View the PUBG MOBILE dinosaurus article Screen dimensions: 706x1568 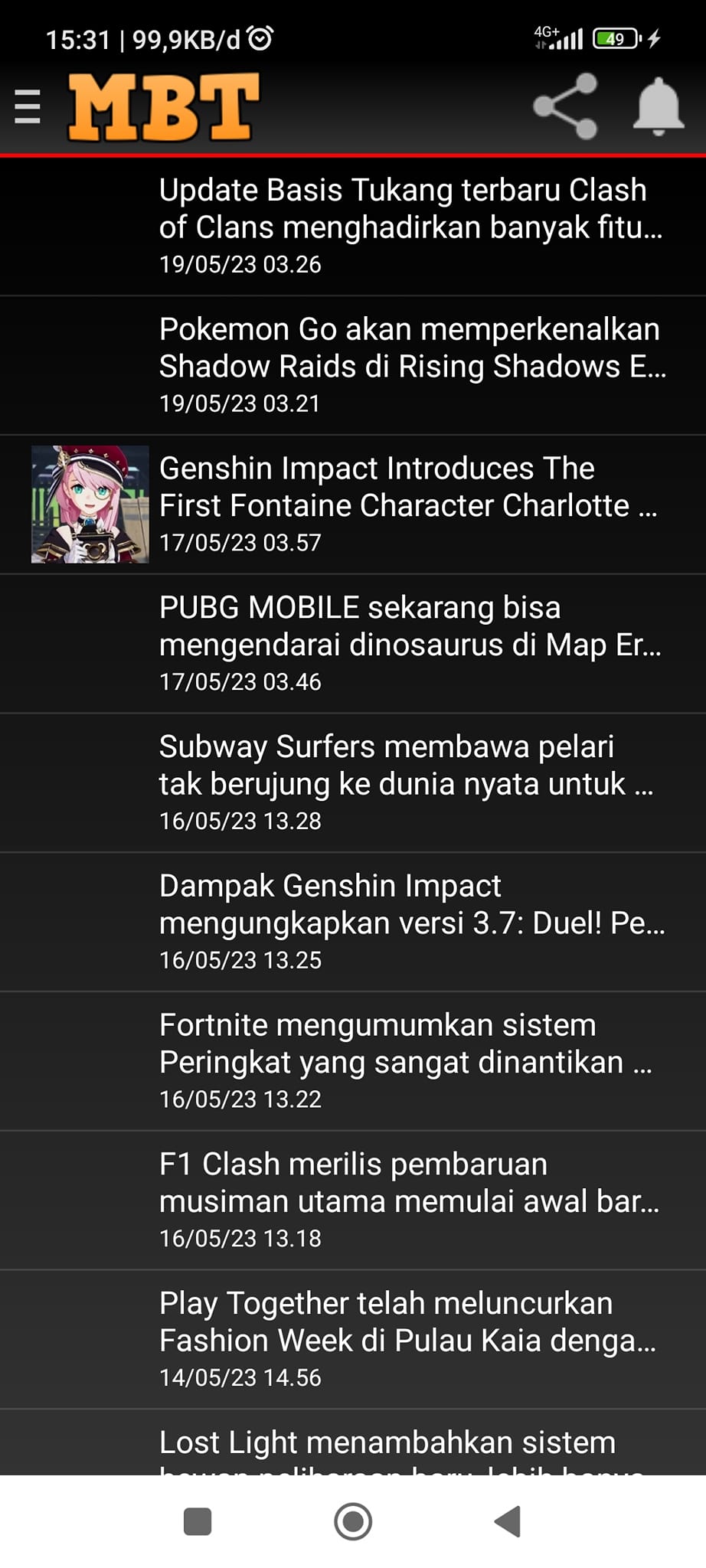pyautogui.click(x=410, y=644)
